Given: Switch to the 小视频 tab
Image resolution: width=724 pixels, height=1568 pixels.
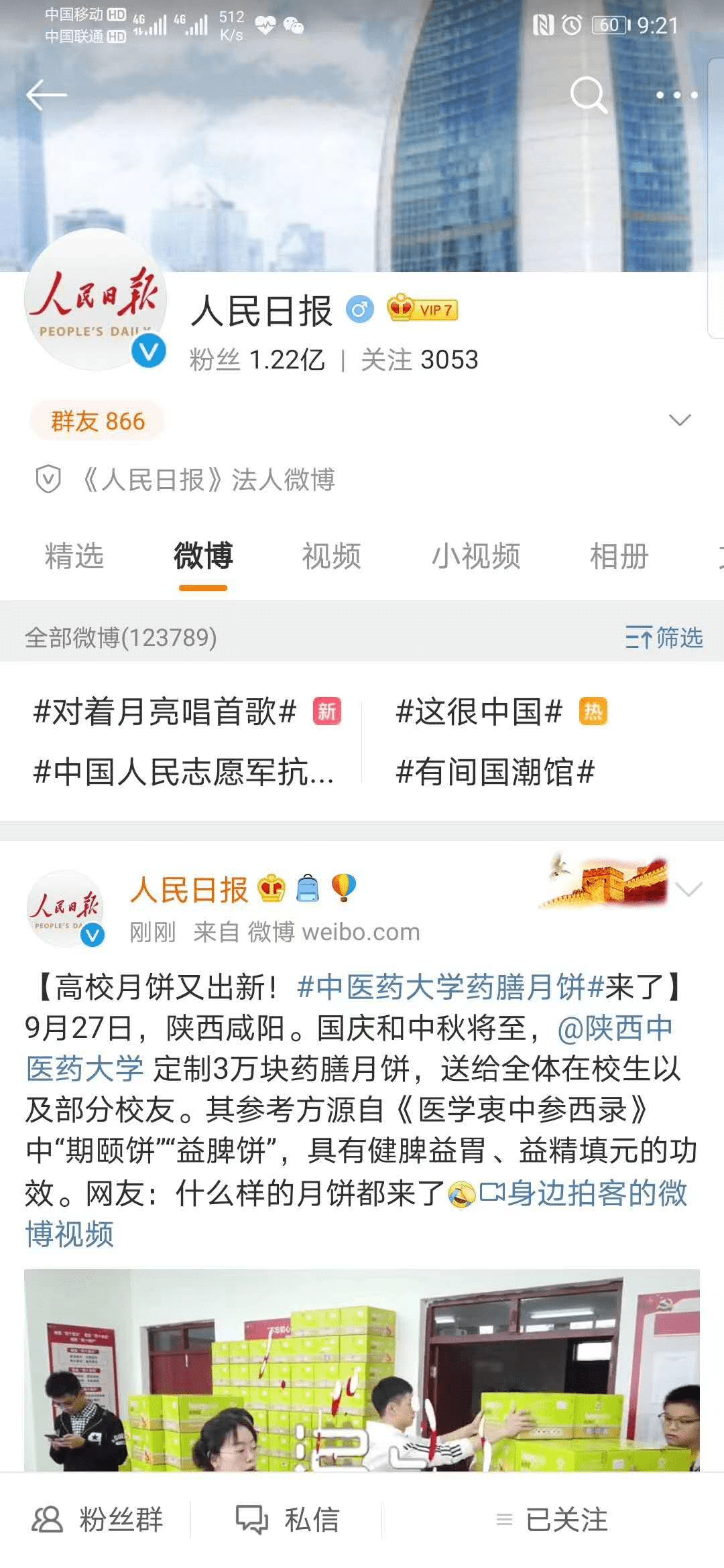Looking at the screenshot, I should click(475, 556).
